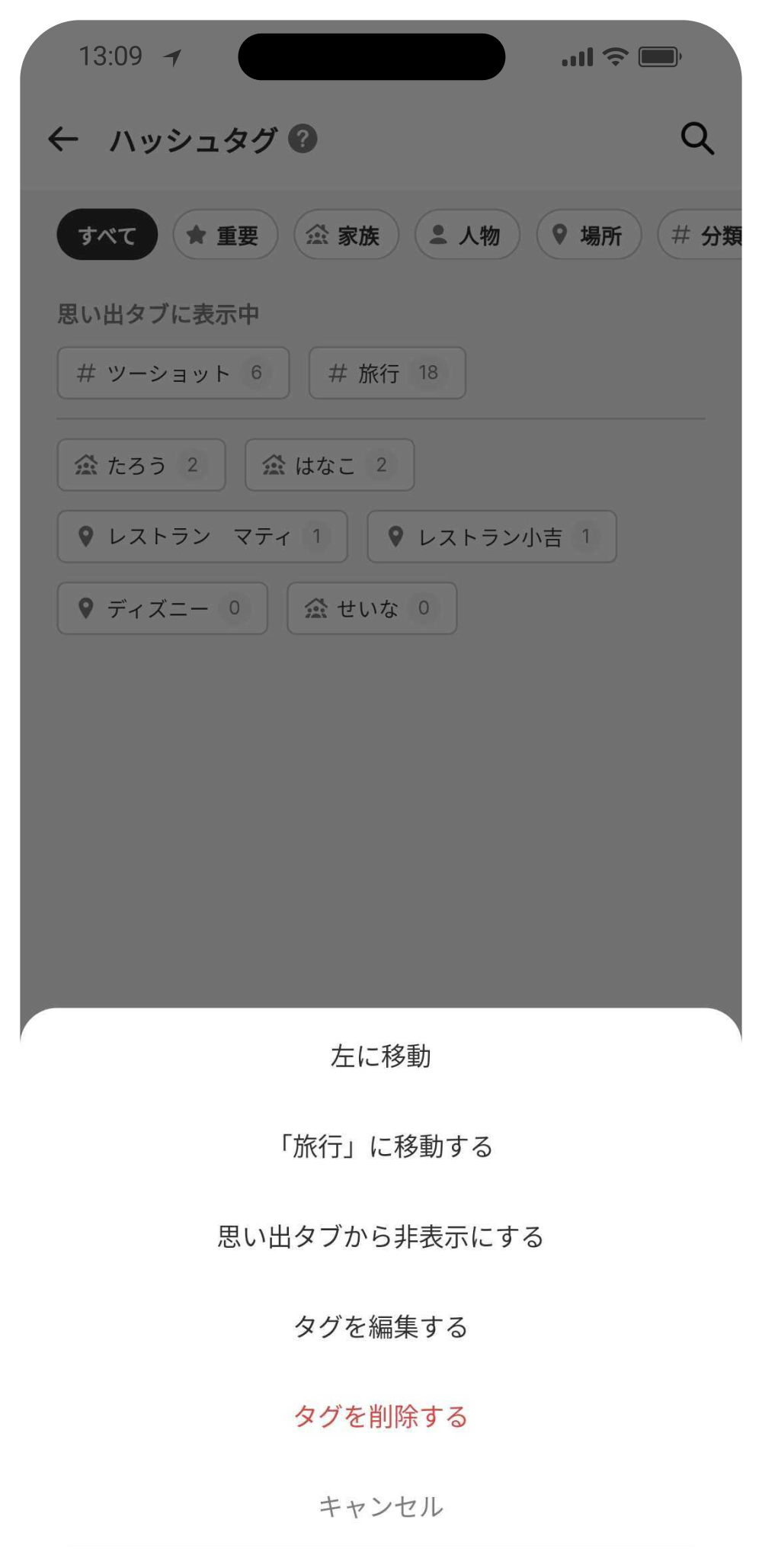Tap the hashtag icon on the 分類 chip
Screen dimensions: 762x1568
click(x=680, y=235)
